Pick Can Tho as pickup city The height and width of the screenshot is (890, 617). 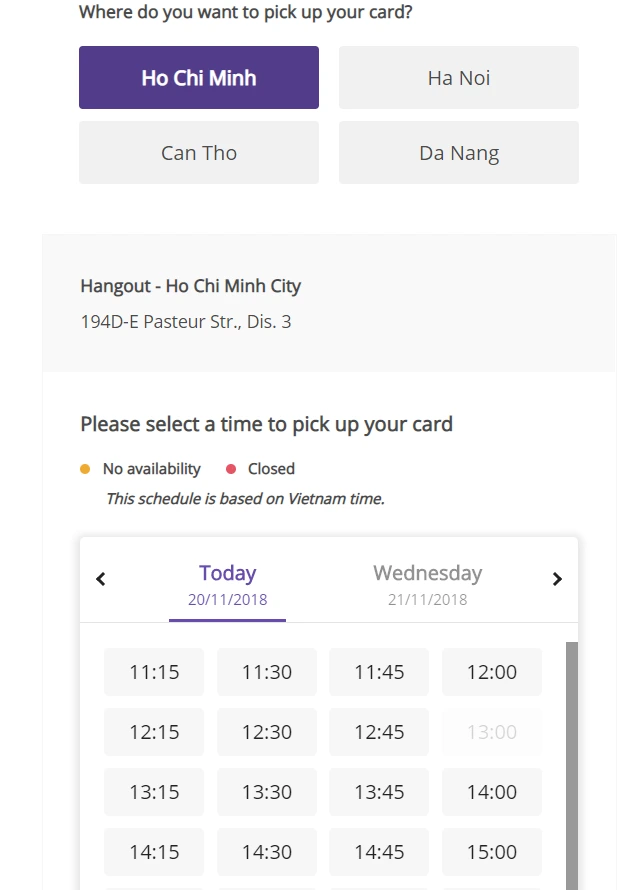(198, 153)
